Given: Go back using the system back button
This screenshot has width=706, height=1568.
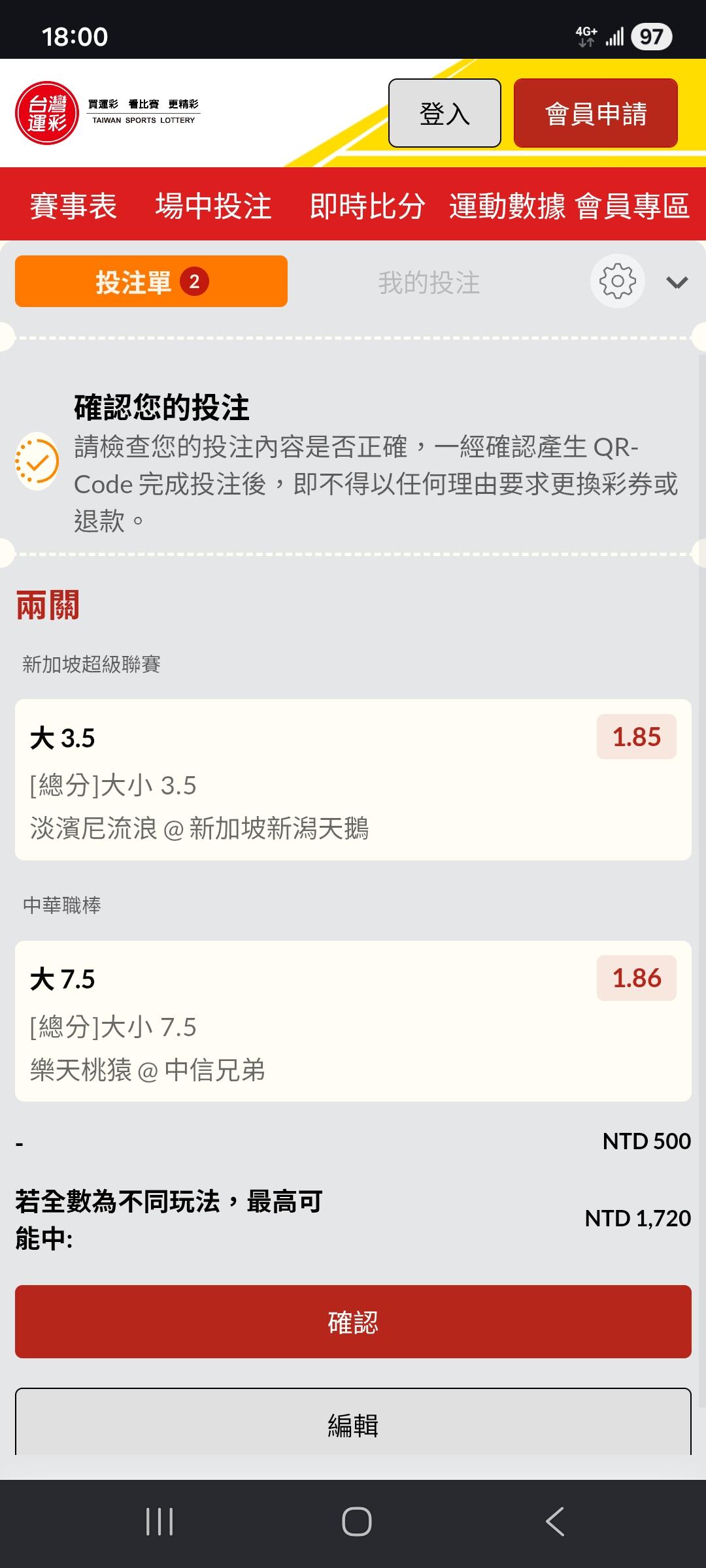Looking at the screenshot, I should point(555,1522).
